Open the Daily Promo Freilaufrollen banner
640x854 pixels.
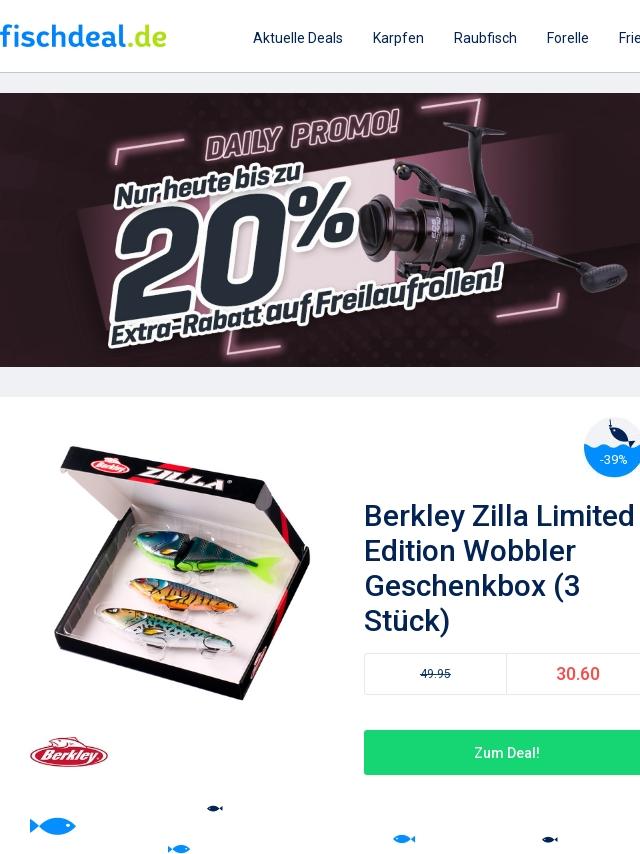(x=320, y=230)
